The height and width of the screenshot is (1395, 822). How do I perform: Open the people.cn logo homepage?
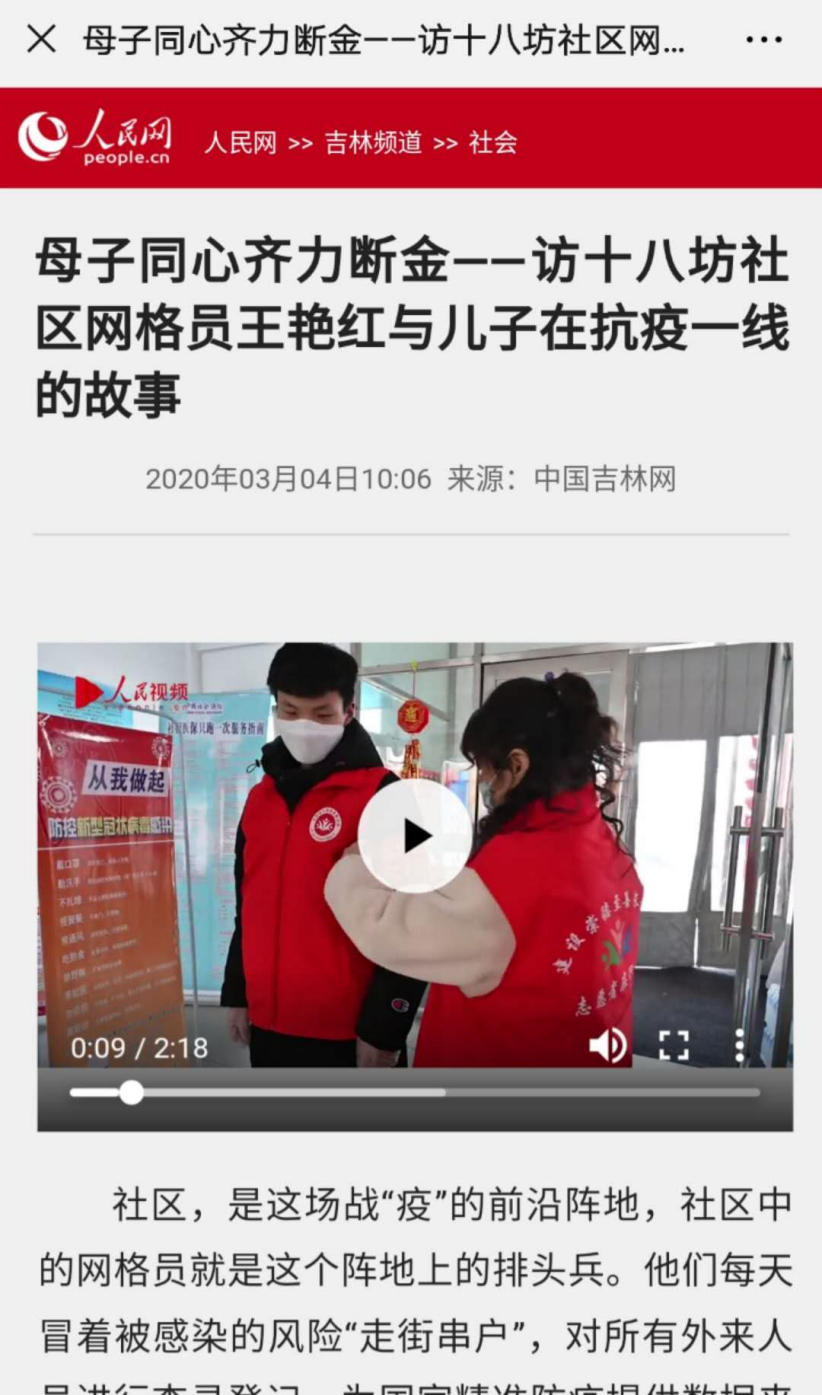click(x=95, y=138)
